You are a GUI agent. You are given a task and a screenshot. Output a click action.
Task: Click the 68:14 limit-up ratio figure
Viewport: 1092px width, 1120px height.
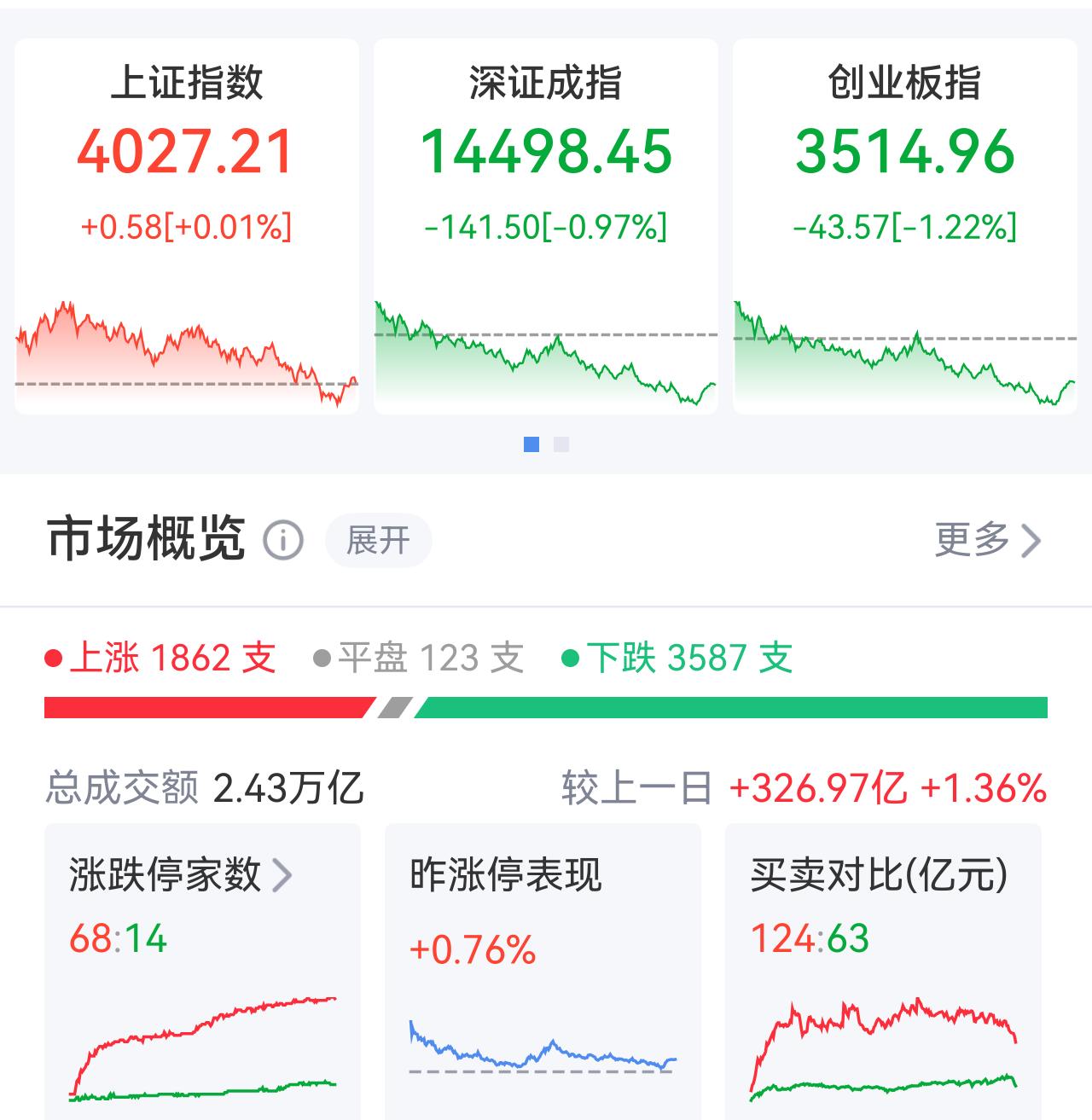coord(117,938)
